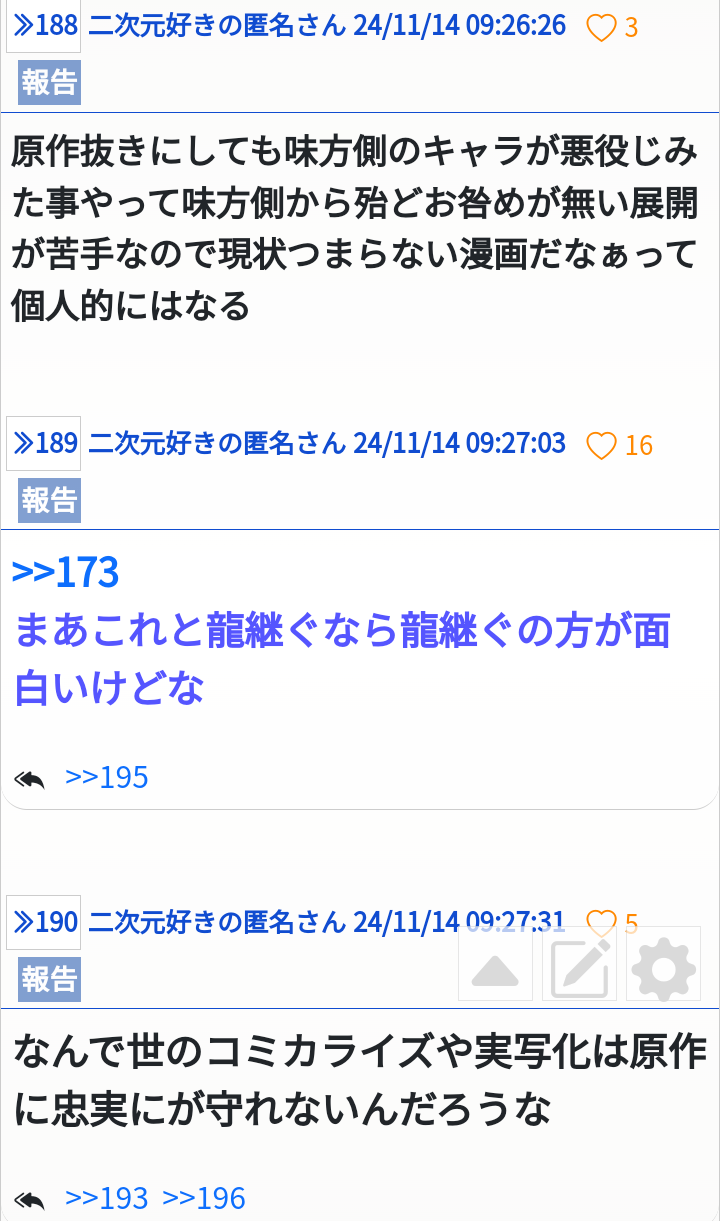The image size is (720, 1221).
Task: Like post 188 with the heart
Action: click(x=601, y=28)
